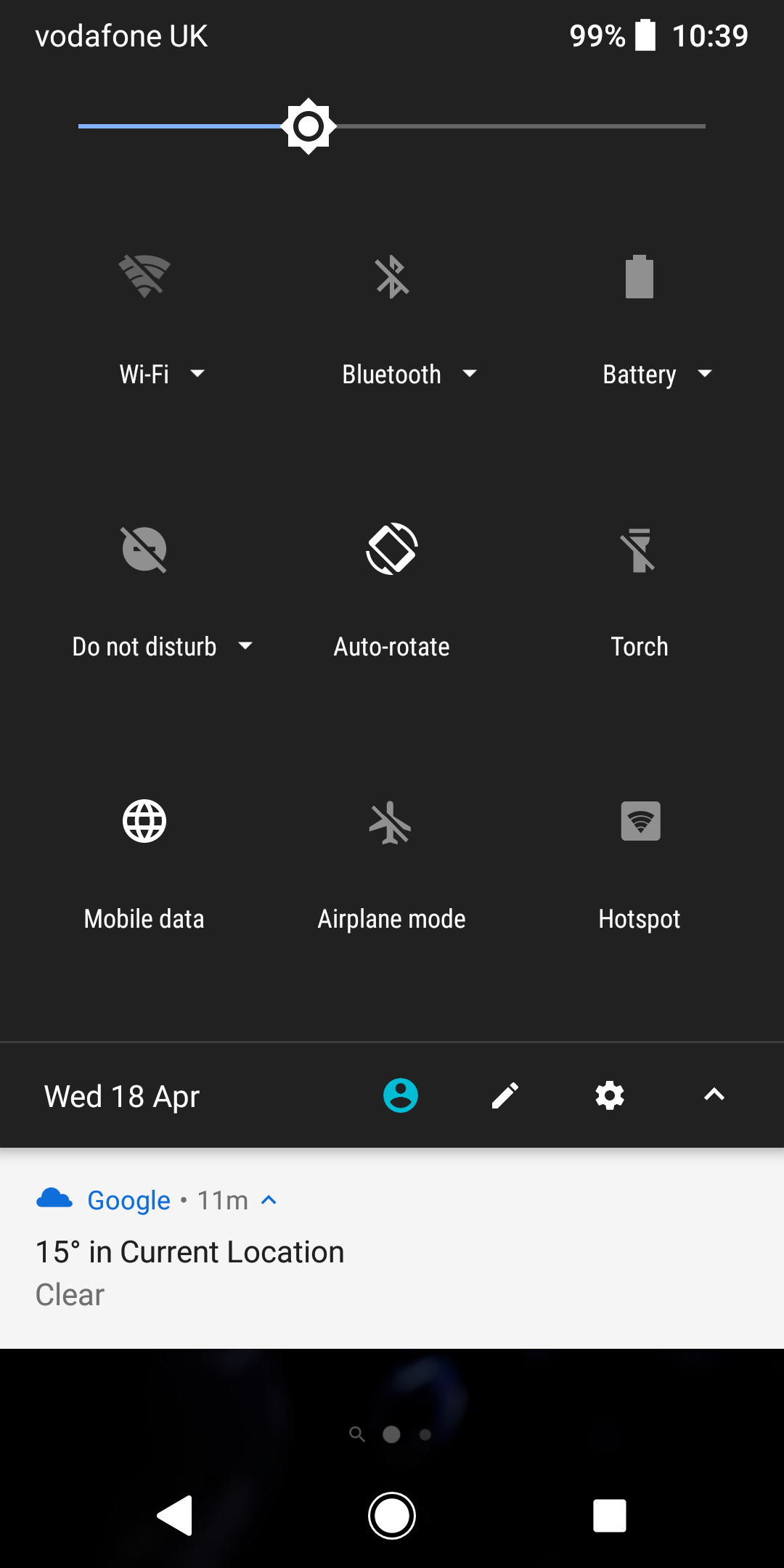Viewport: 784px width, 1568px height.
Task: Enable Bluetooth via its tile icon
Action: pyautogui.click(x=392, y=277)
